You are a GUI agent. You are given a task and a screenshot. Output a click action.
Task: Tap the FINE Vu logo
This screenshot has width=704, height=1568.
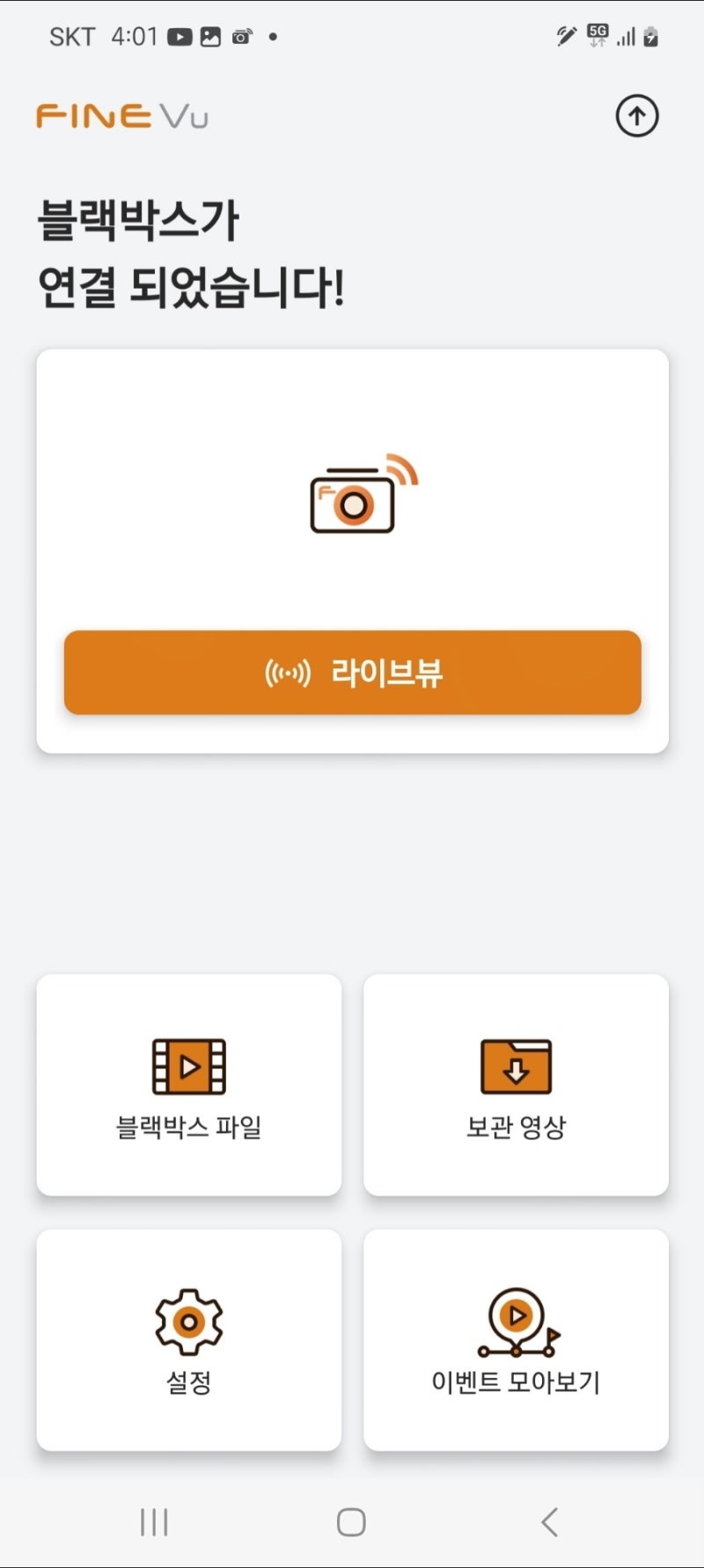tap(123, 114)
